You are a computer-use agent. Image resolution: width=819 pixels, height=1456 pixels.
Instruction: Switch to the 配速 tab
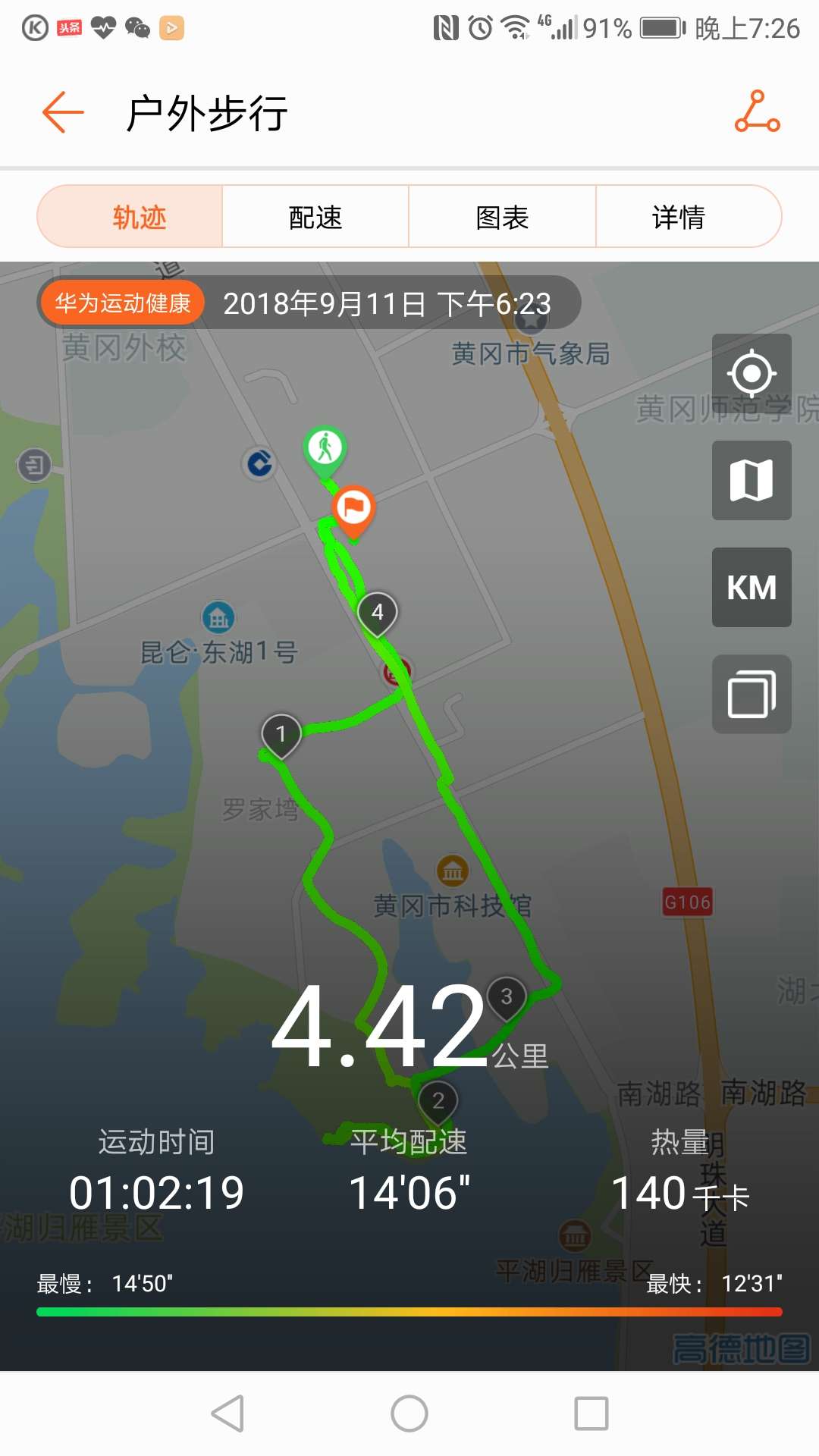click(315, 216)
